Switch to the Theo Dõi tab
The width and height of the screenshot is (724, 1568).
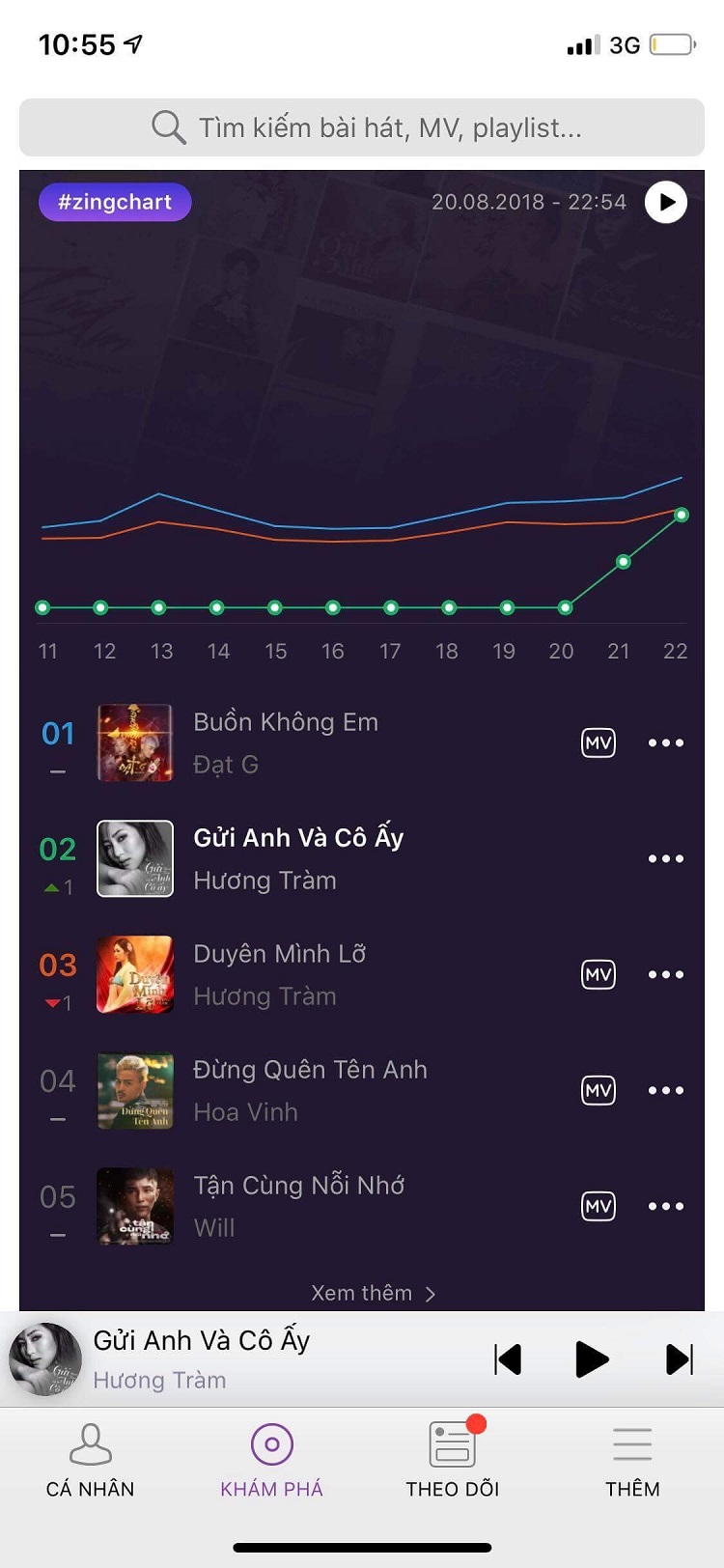[x=452, y=1460]
